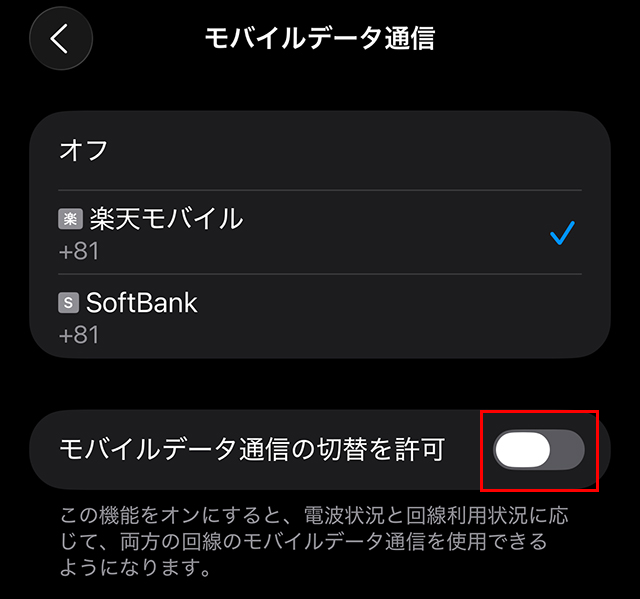
Task: Toggle モバイルデータ通信の切替を許可 switch
Action: pos(538,450)
